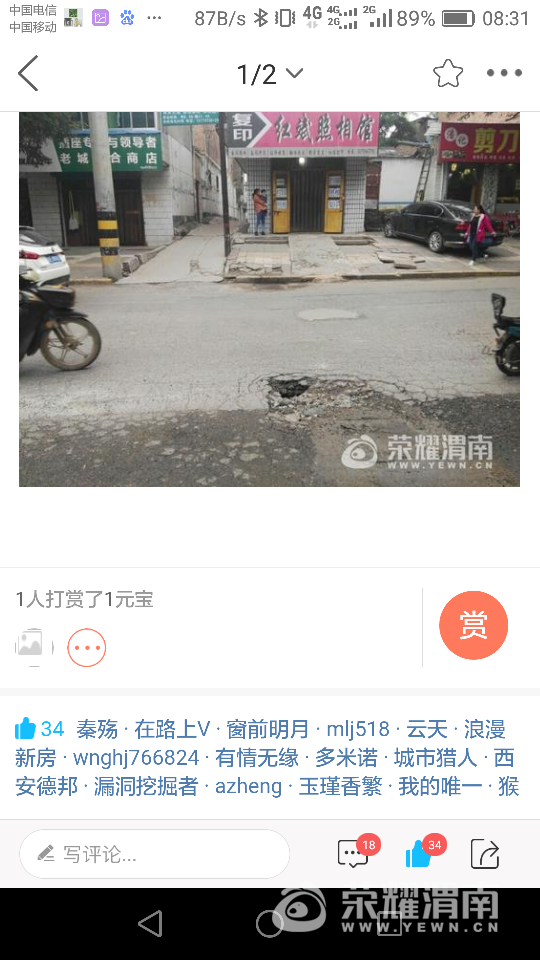
Task: Open the profile of liker 漏洞挖掘者
Action: 146,787
